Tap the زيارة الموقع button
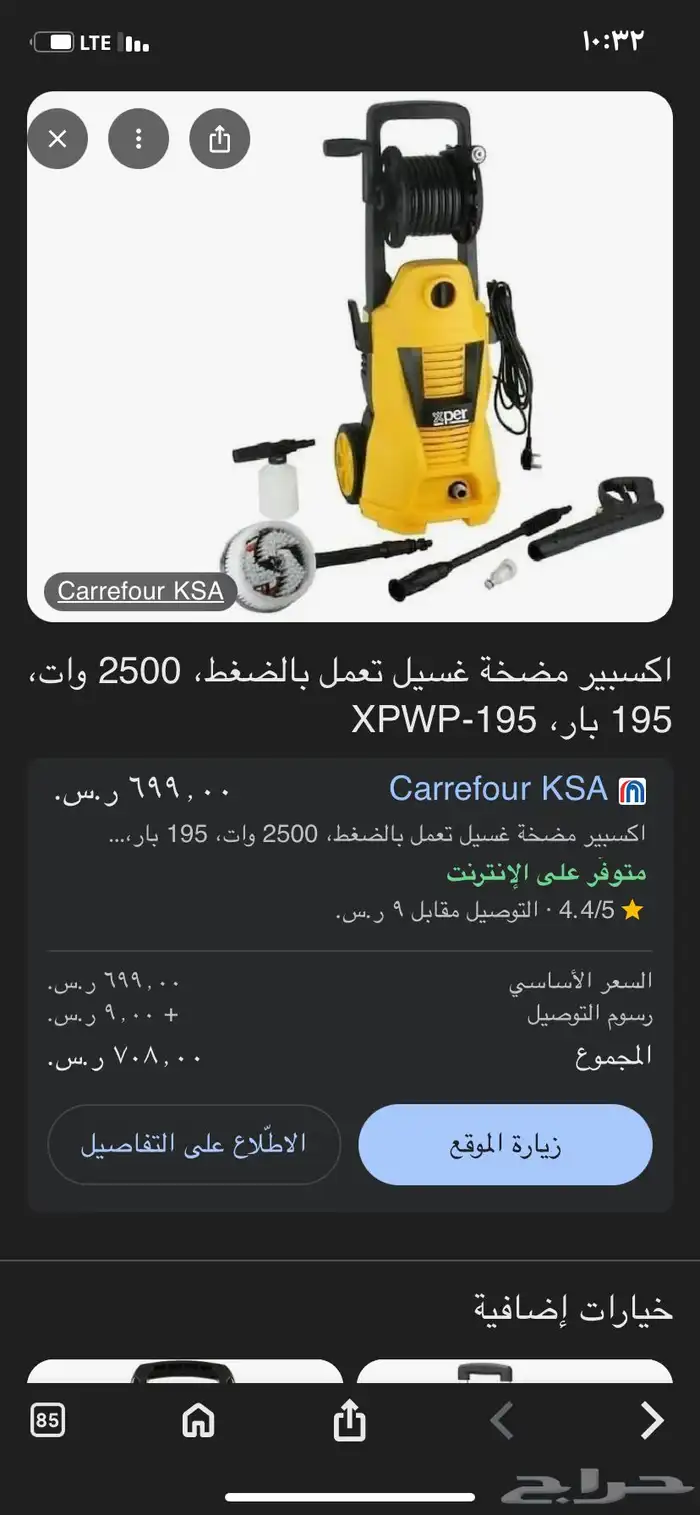Image resolution: width=700 pixels, height=1515 pixels. [505, 1145]
